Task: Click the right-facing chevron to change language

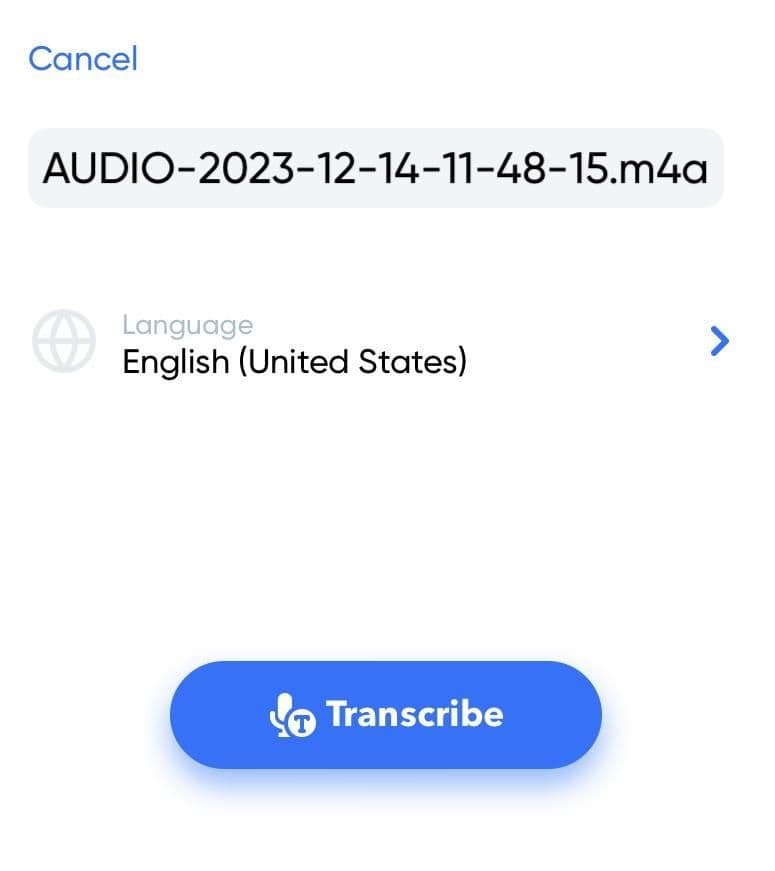Action: click(x=718, y=341)
